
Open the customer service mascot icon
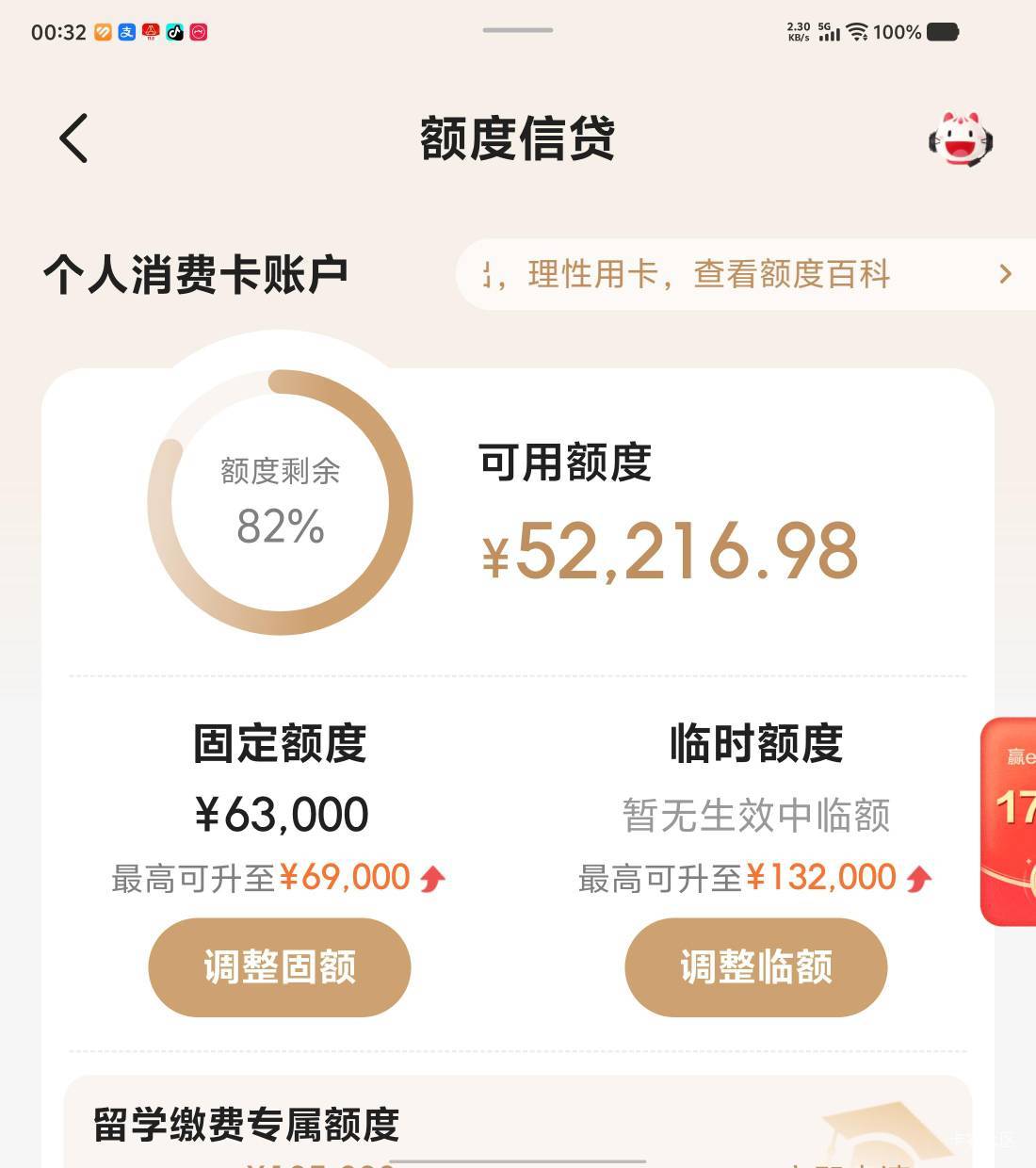point(961,139)
